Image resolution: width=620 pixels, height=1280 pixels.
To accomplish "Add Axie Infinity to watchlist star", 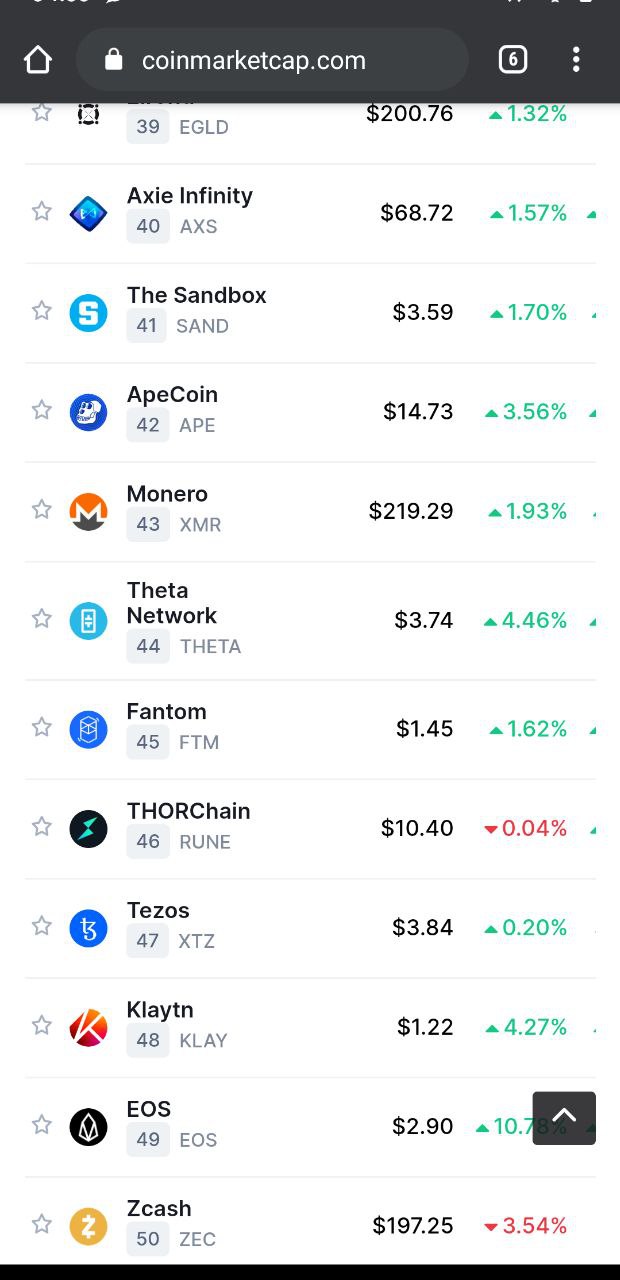I will click(41, 211).
